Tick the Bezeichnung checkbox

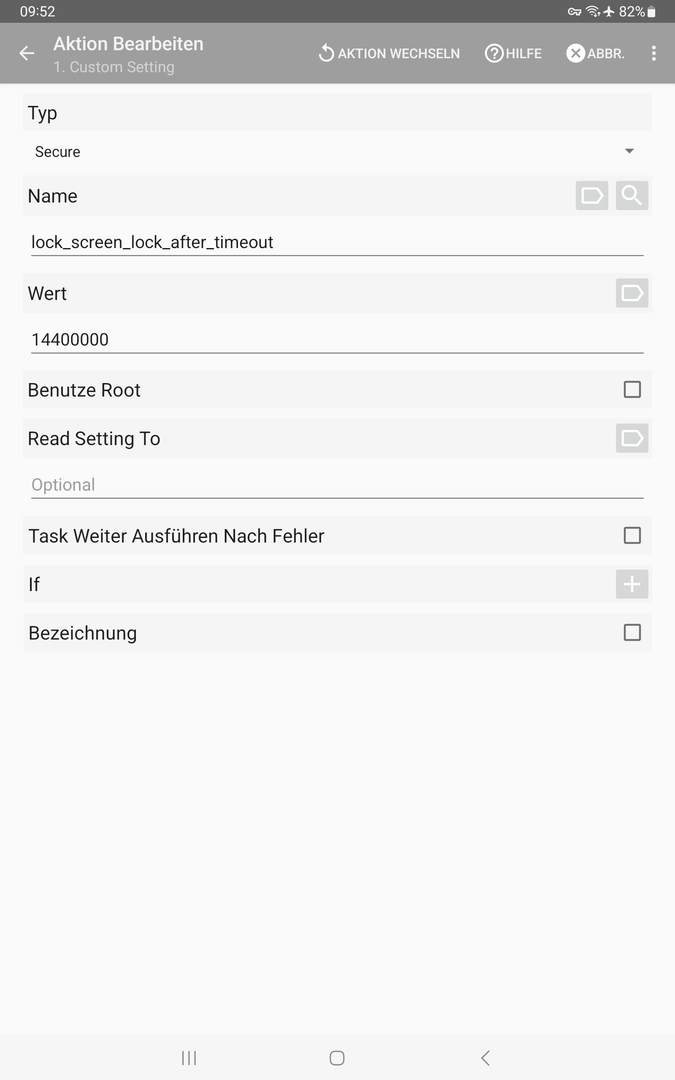[632, 633]
